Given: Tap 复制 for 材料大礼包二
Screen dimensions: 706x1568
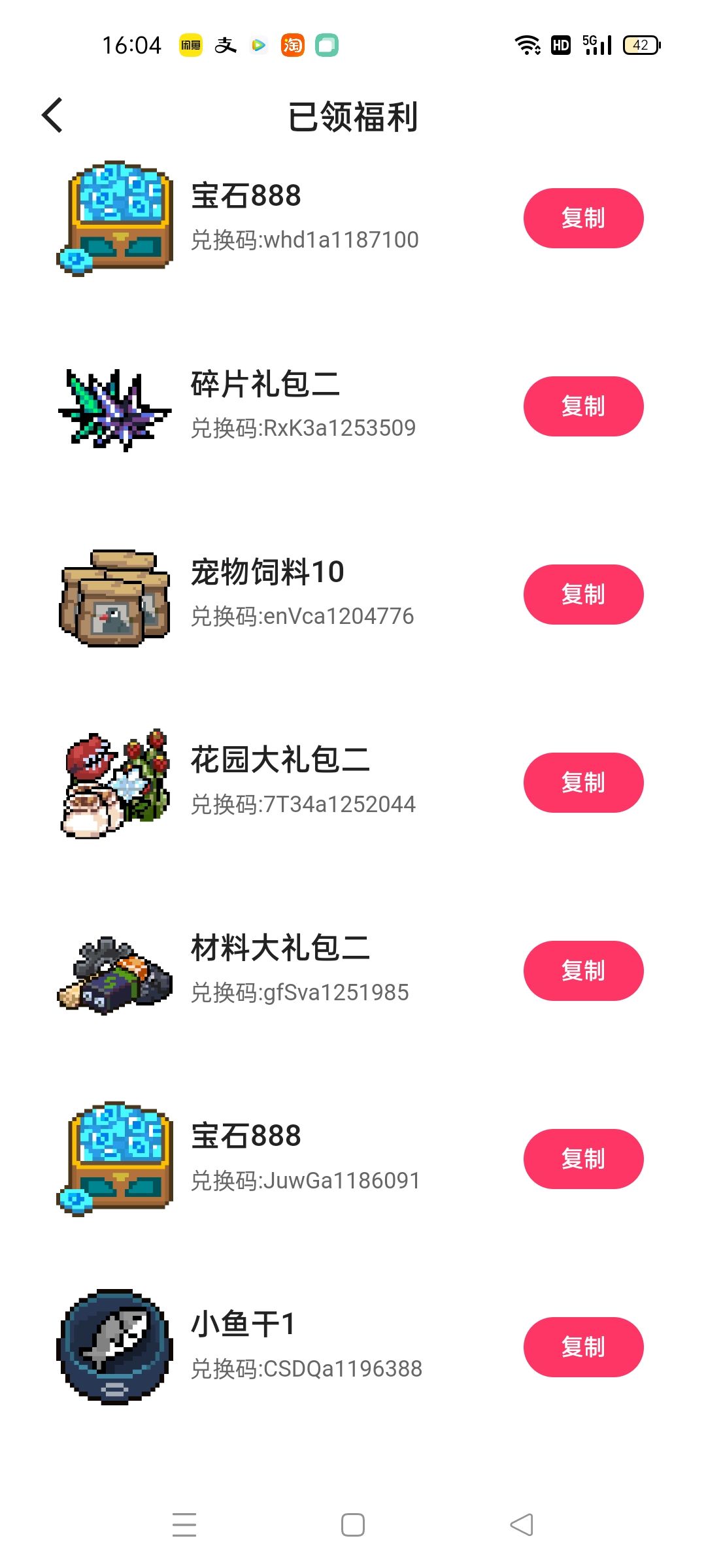Looking at the screenshot, I should point(583,971).
